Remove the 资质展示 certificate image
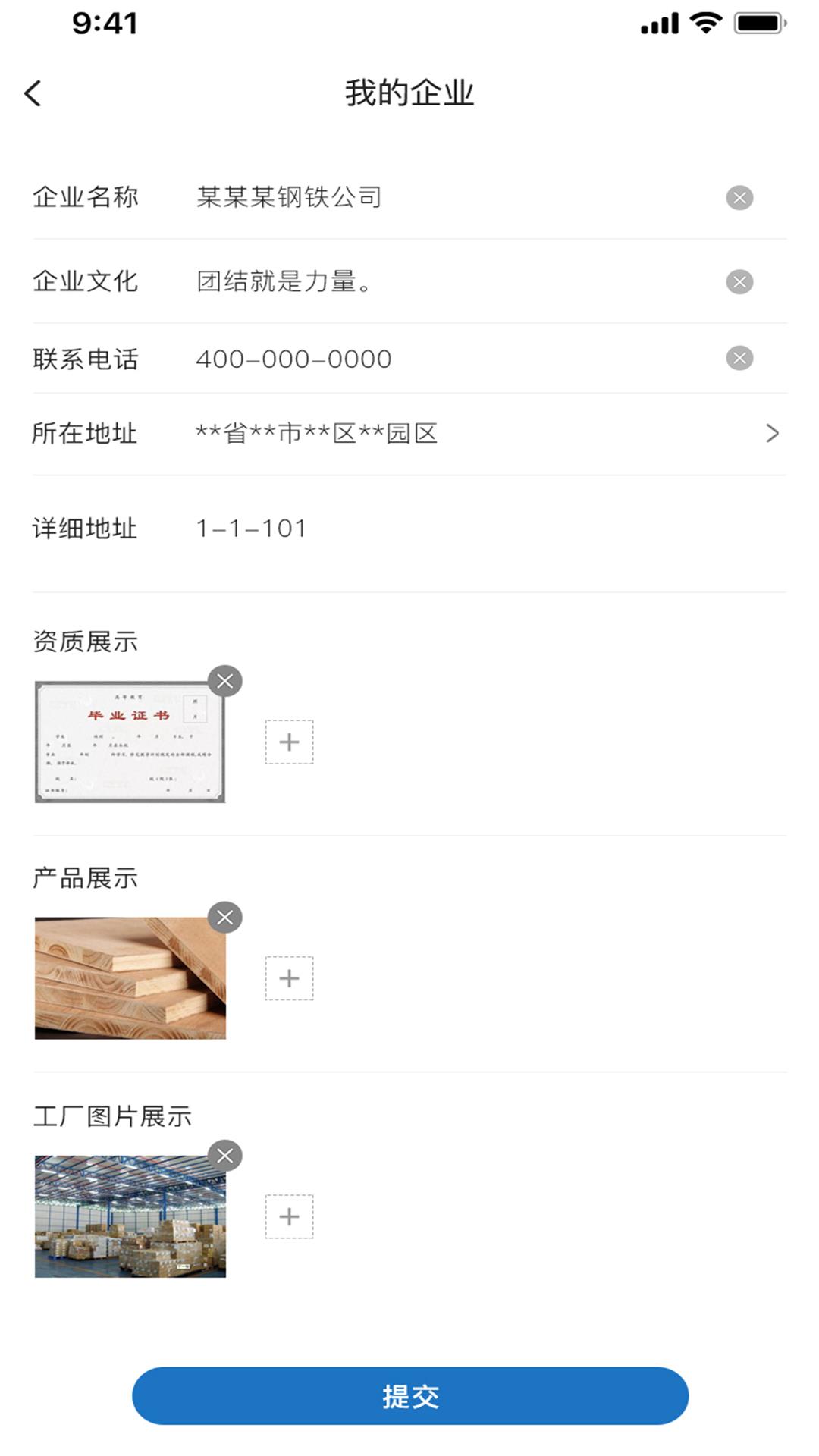Screen dimensions: 819x1456 (x=225, y=681)
